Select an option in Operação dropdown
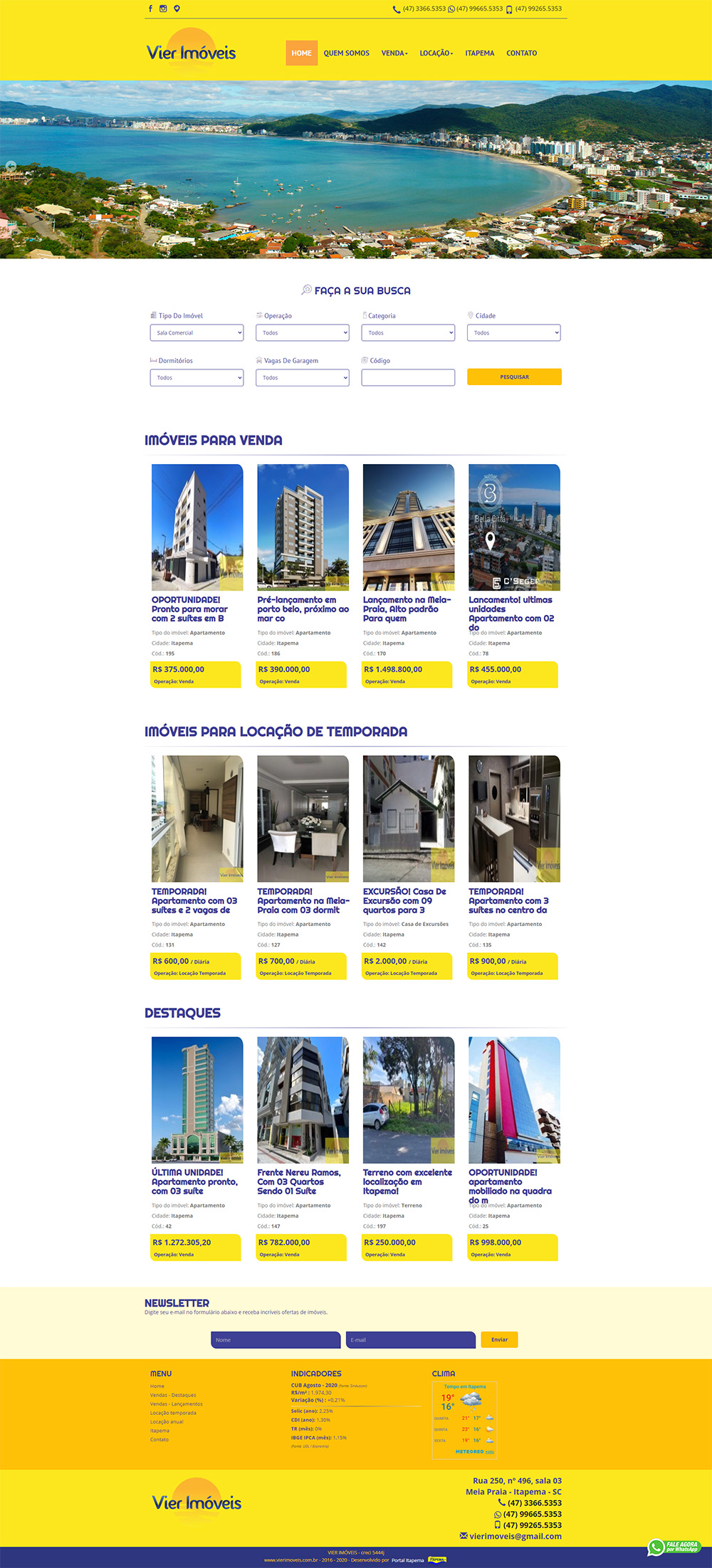 tap(303, 333)
